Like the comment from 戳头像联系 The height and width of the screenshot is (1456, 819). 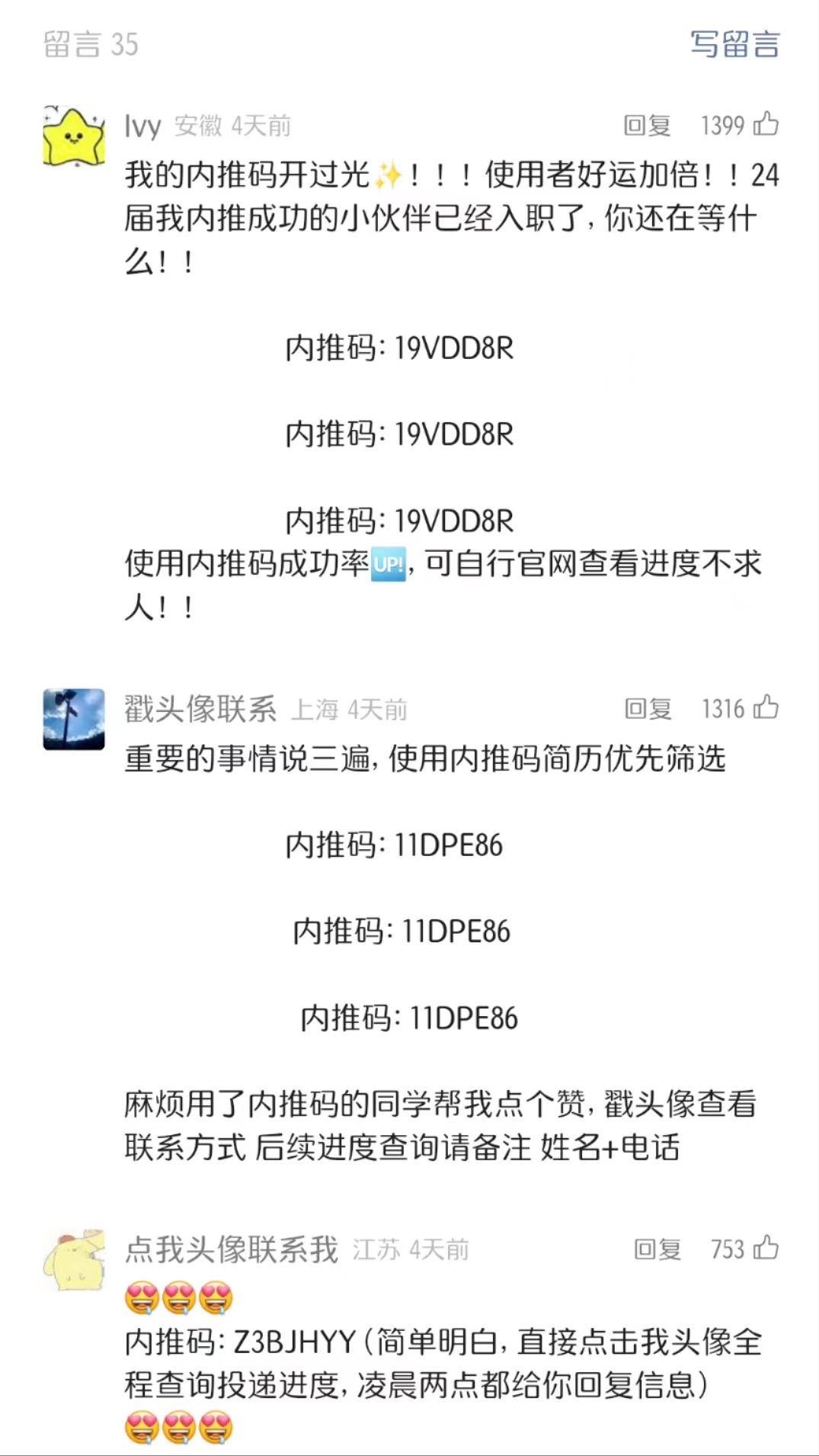coord(766,707)
